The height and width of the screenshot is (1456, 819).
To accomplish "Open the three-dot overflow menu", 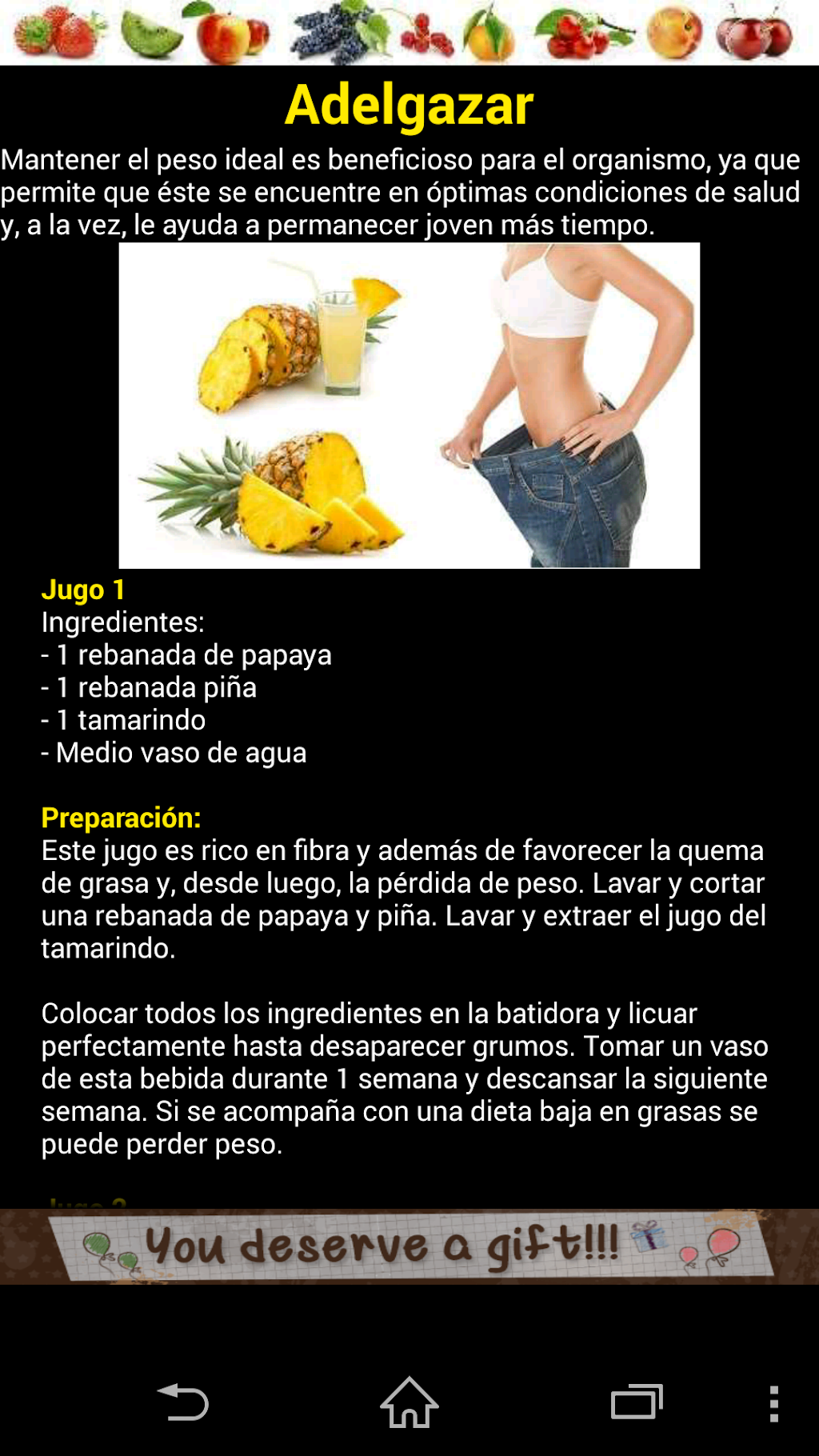I will coord(773,1403).
